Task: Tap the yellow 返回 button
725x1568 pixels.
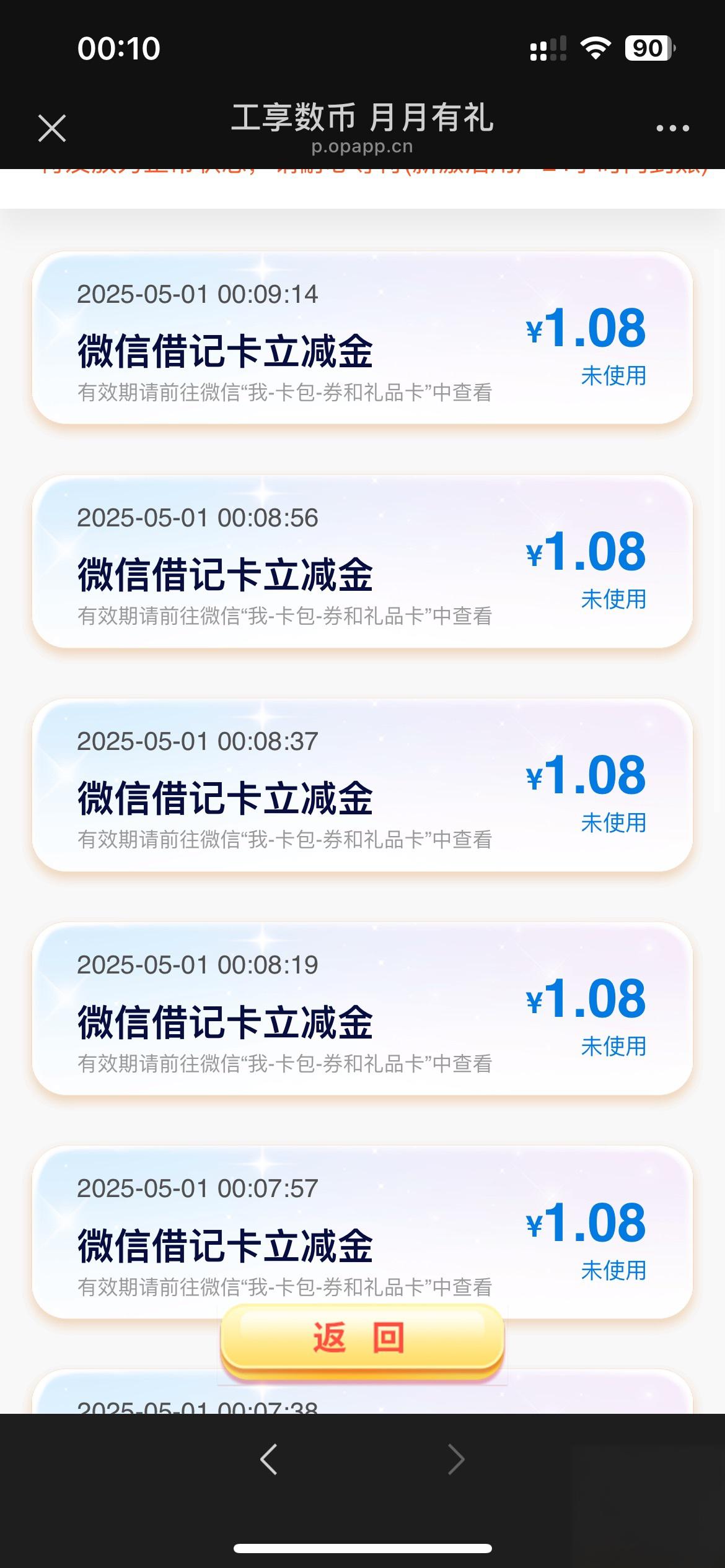Action: (362, 1338)
